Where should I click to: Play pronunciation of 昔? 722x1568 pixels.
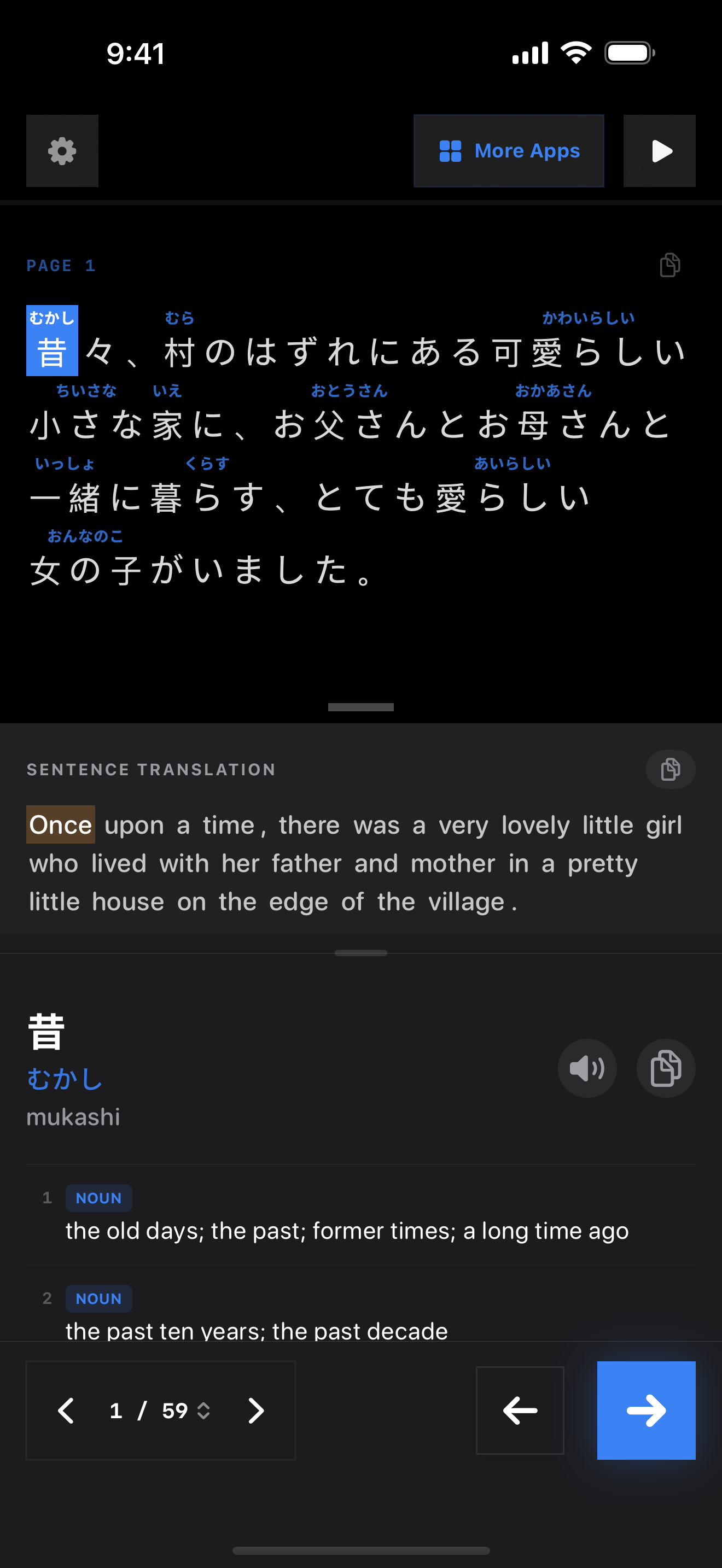(x=587, y=1068)
